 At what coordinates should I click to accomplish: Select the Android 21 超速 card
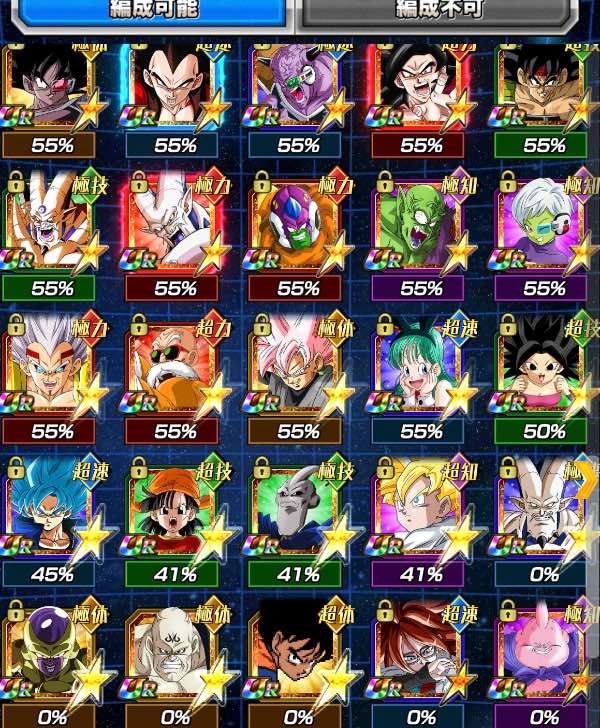[x=421, y=664]
